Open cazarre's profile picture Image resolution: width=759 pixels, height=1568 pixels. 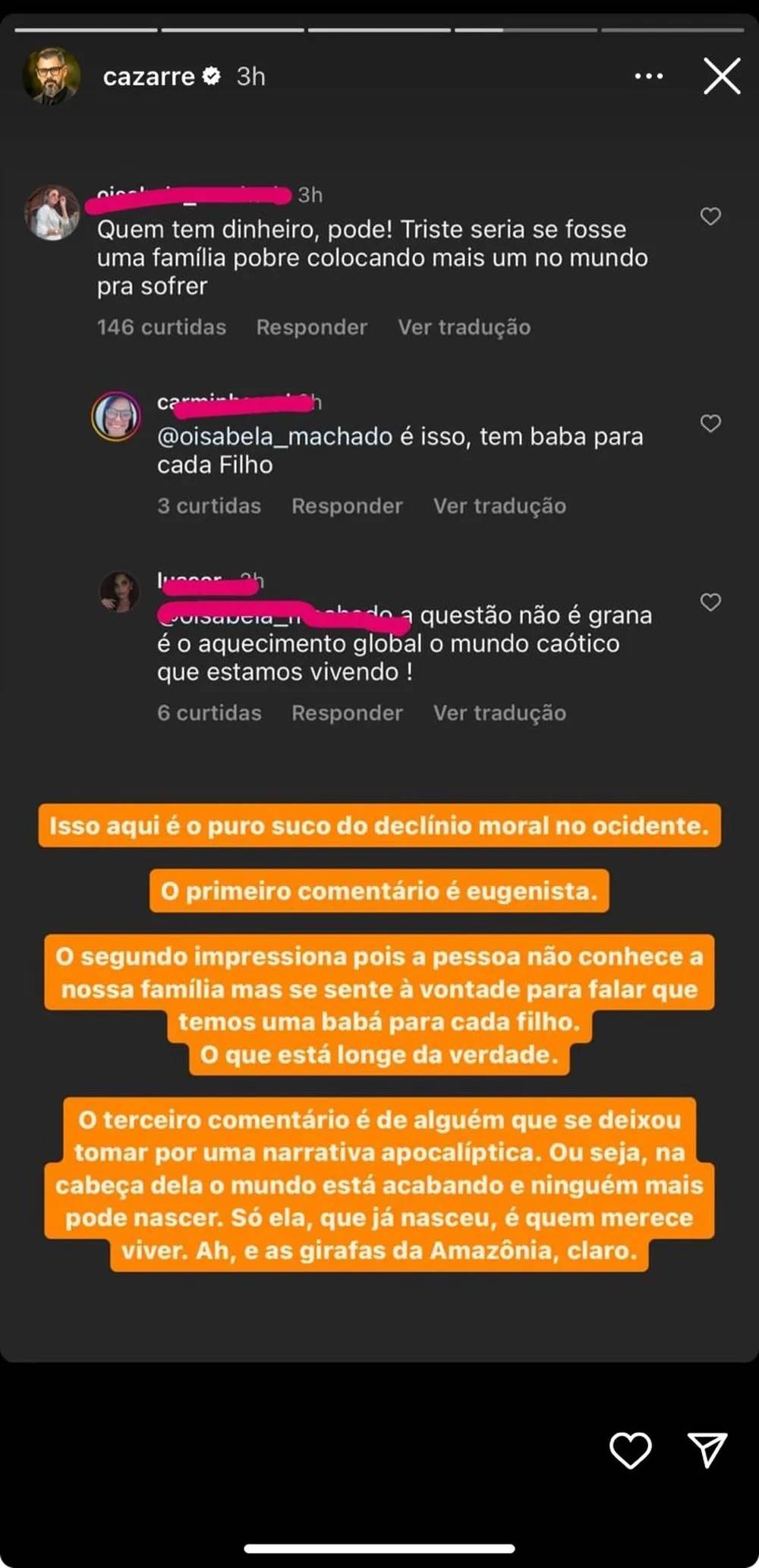click(x=51, y=76)
